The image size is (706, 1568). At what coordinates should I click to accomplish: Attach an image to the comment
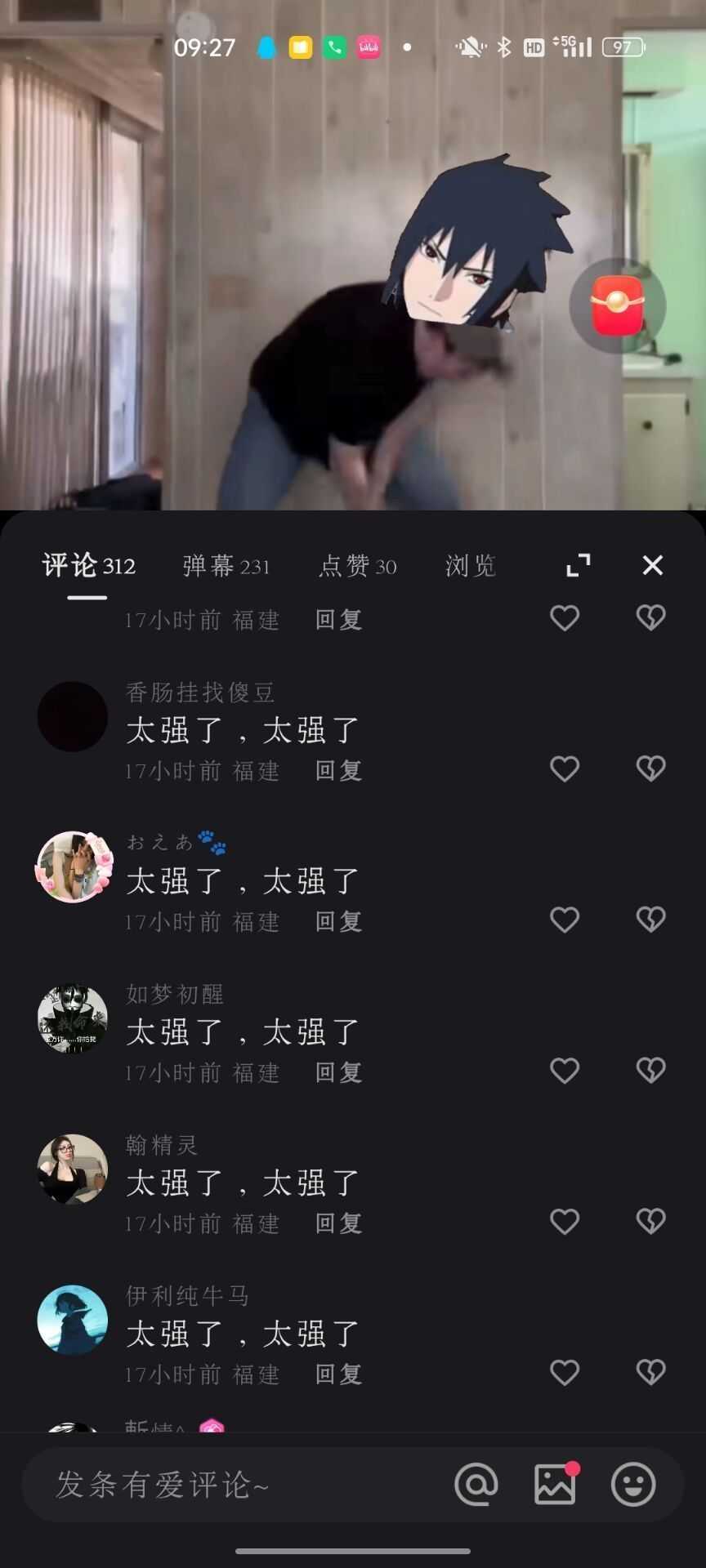[x=556, y=1484]
